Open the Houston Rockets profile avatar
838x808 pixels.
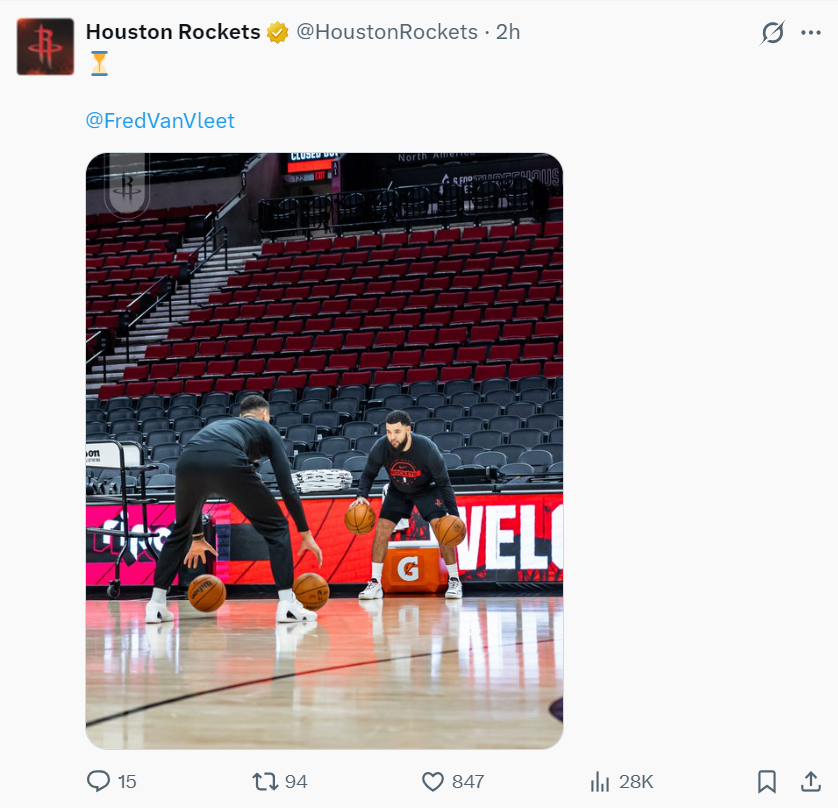click(45, 47)
